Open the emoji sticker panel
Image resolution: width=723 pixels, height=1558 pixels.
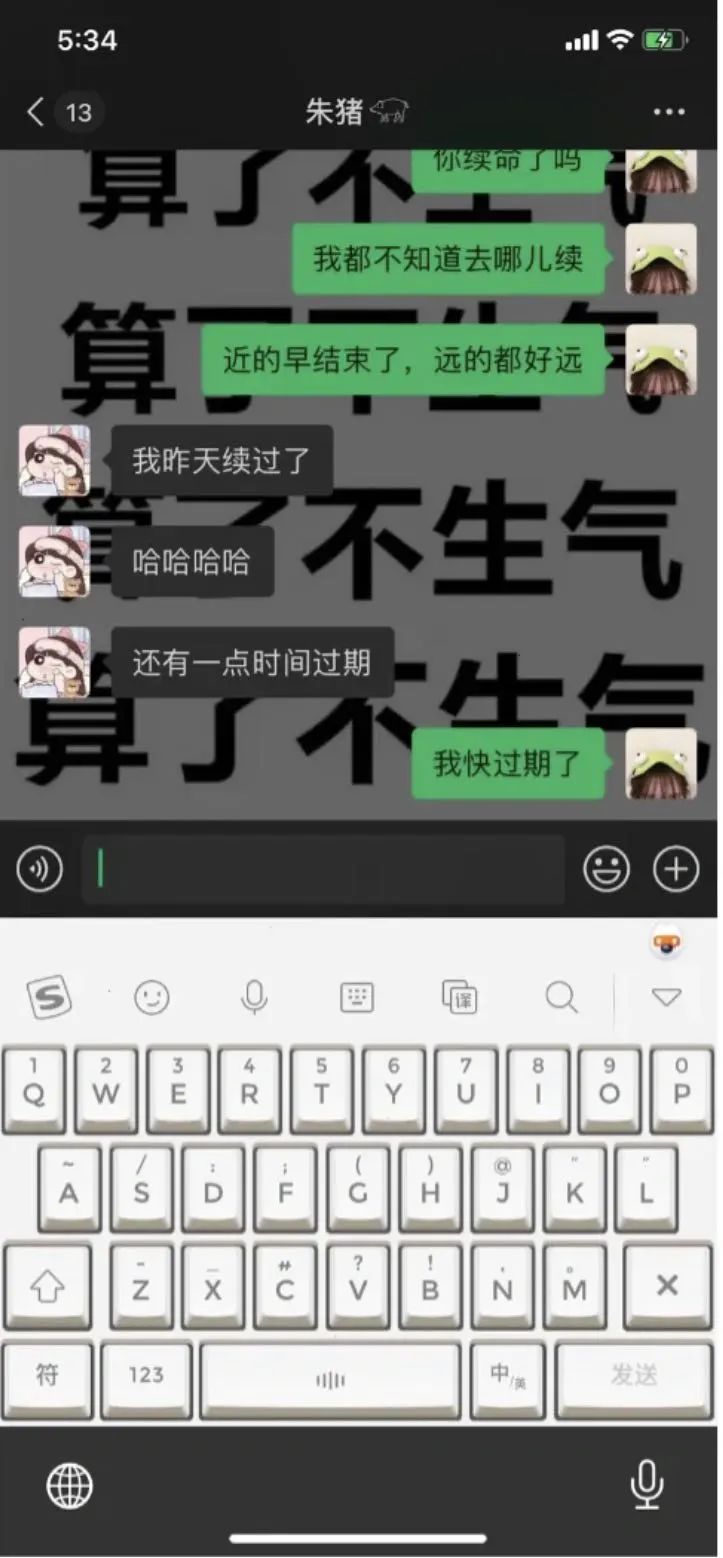[606, 869]
